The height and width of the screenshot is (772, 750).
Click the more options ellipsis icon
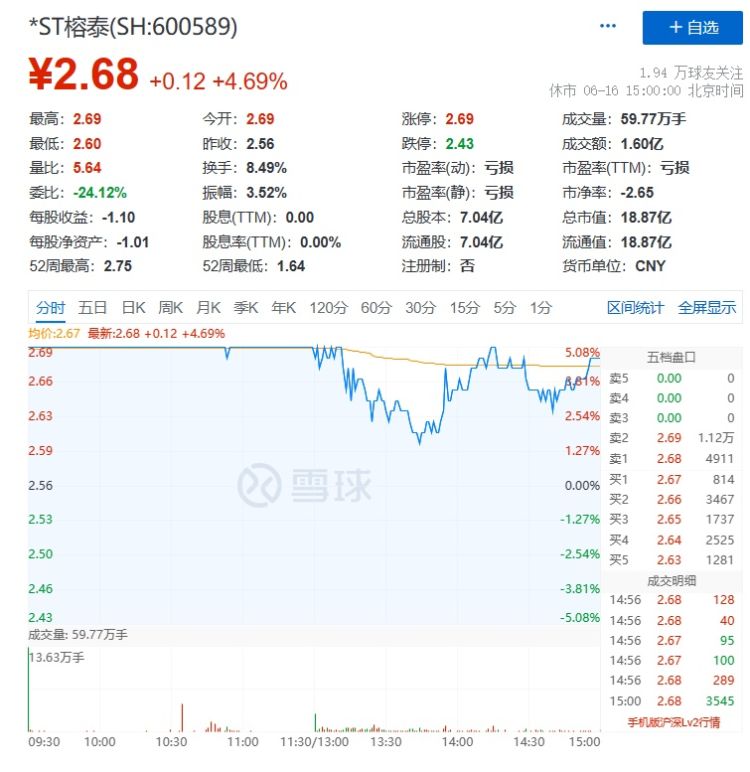point(607,25)
